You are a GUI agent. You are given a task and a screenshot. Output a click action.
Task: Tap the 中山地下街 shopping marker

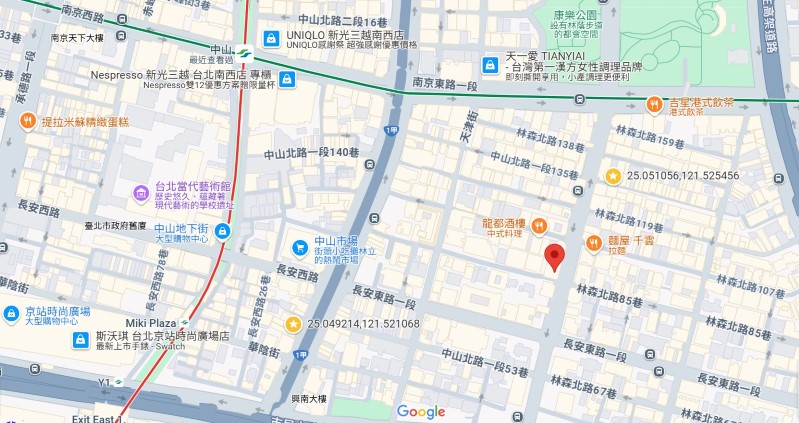[x=222, y=232]
